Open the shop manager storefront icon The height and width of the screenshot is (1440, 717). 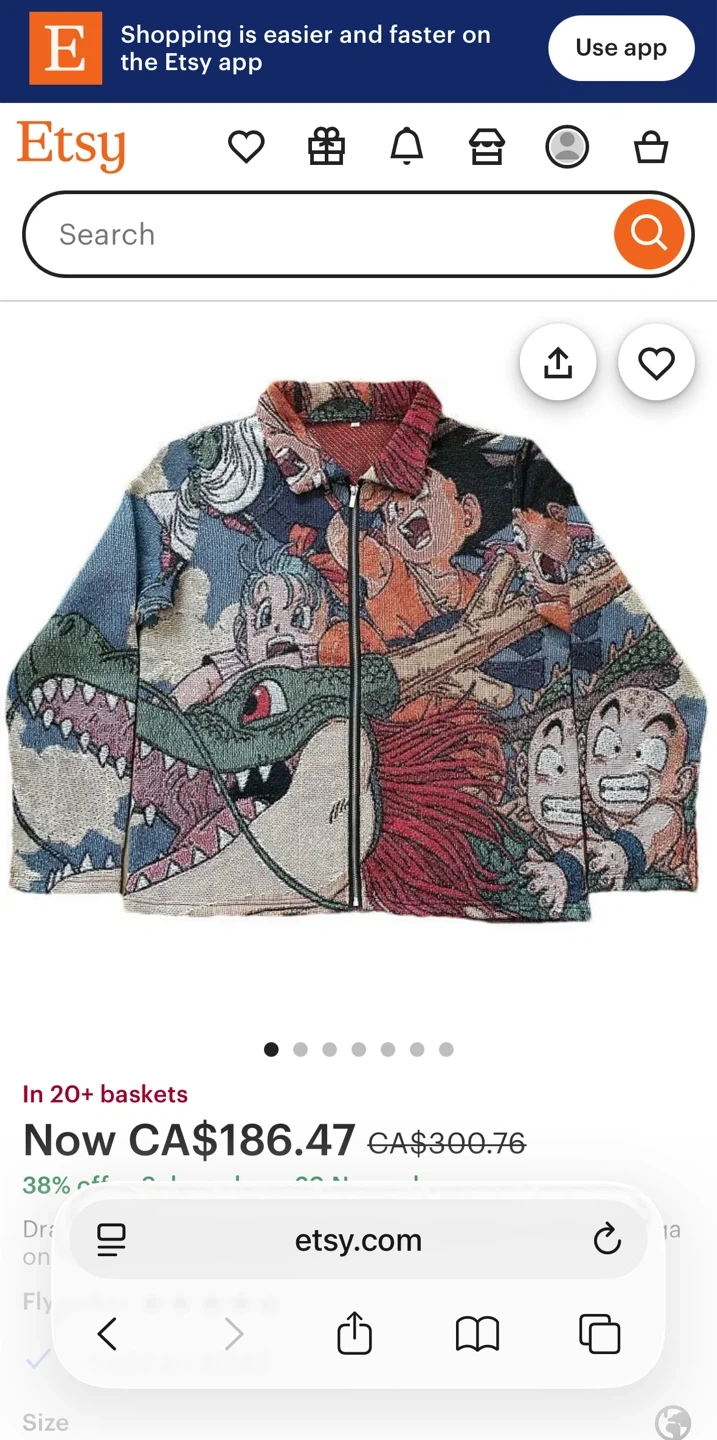click(x=487, y=148)
